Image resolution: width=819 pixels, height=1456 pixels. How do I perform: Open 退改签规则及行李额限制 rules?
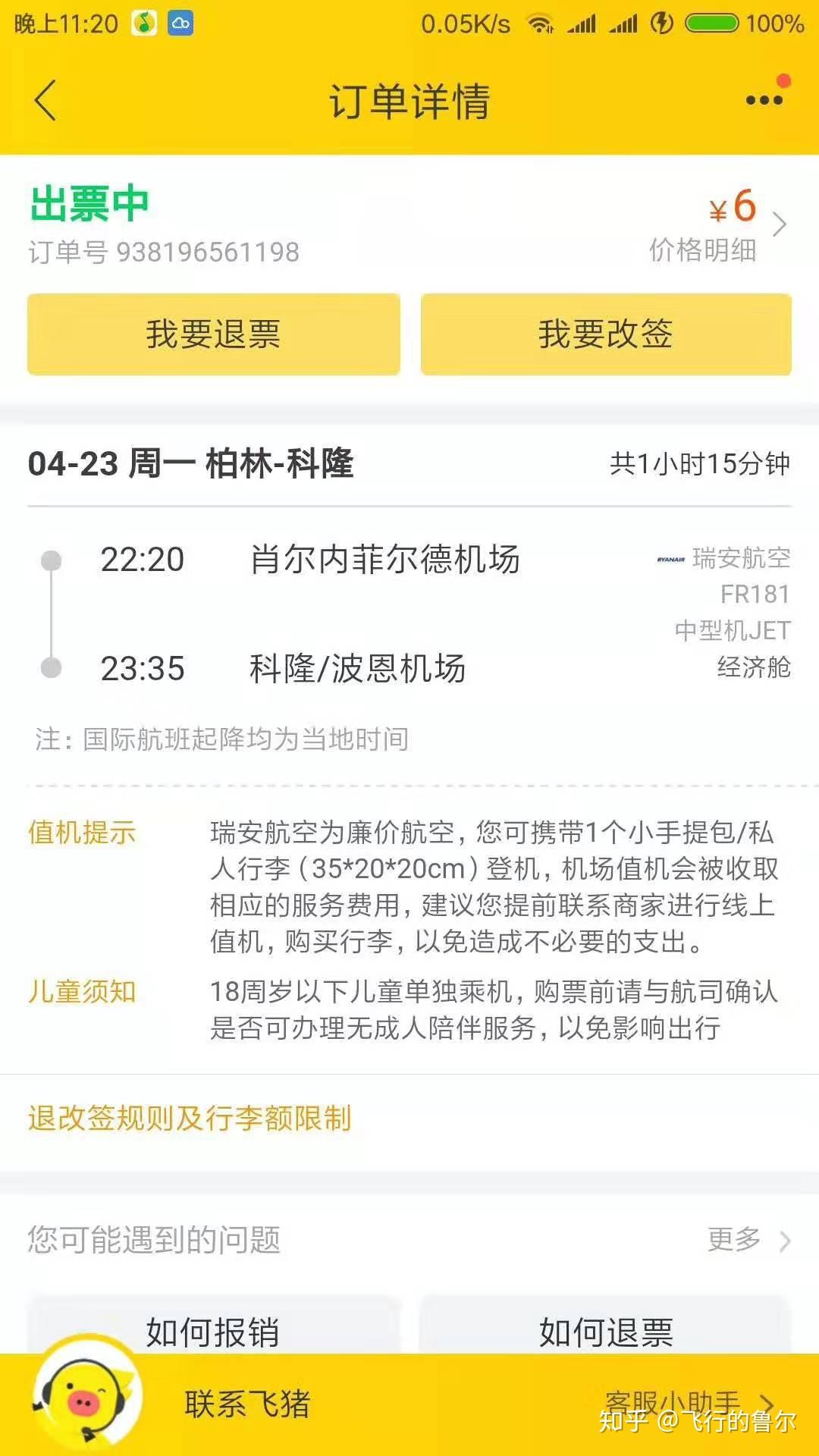point(190,1119)
